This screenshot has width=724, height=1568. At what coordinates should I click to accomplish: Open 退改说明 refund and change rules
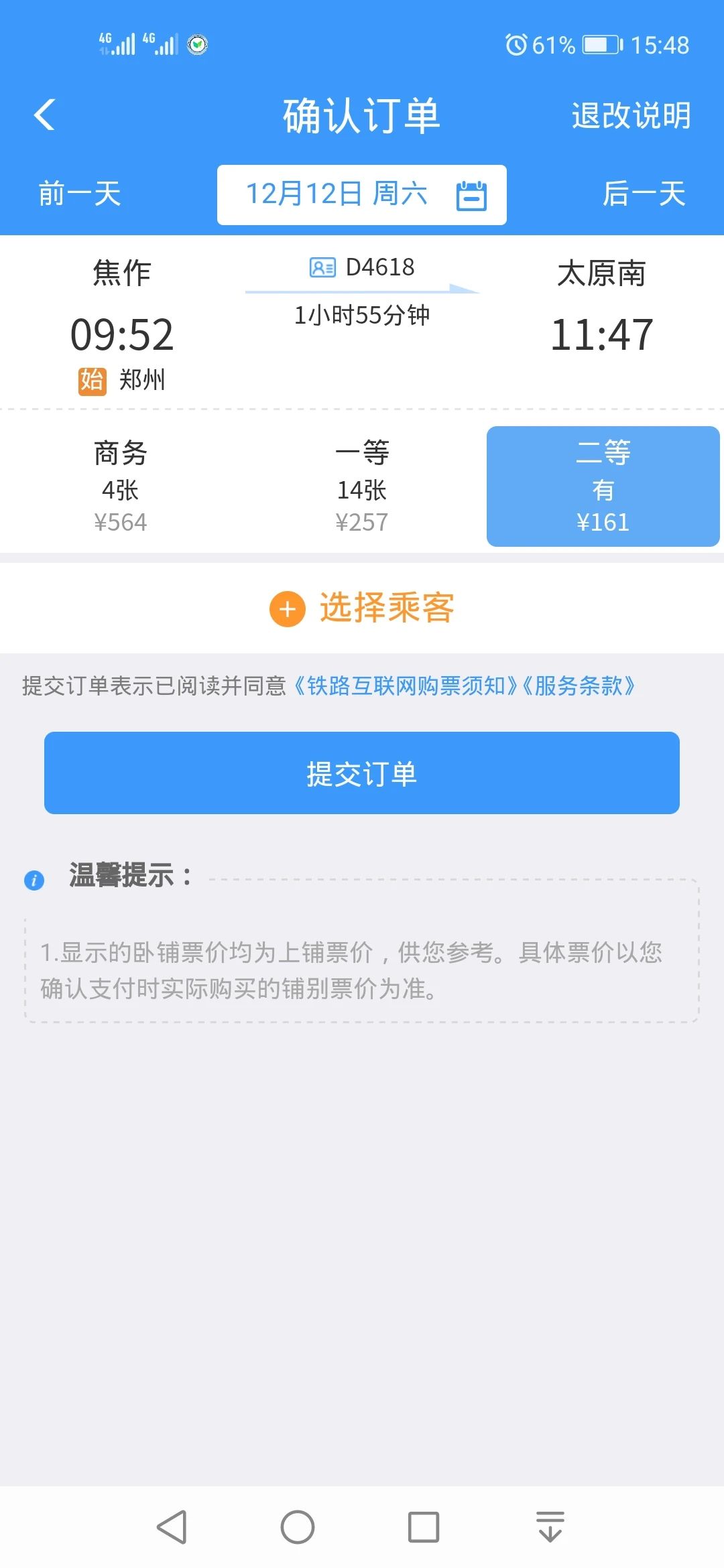(x=630, y=115)
